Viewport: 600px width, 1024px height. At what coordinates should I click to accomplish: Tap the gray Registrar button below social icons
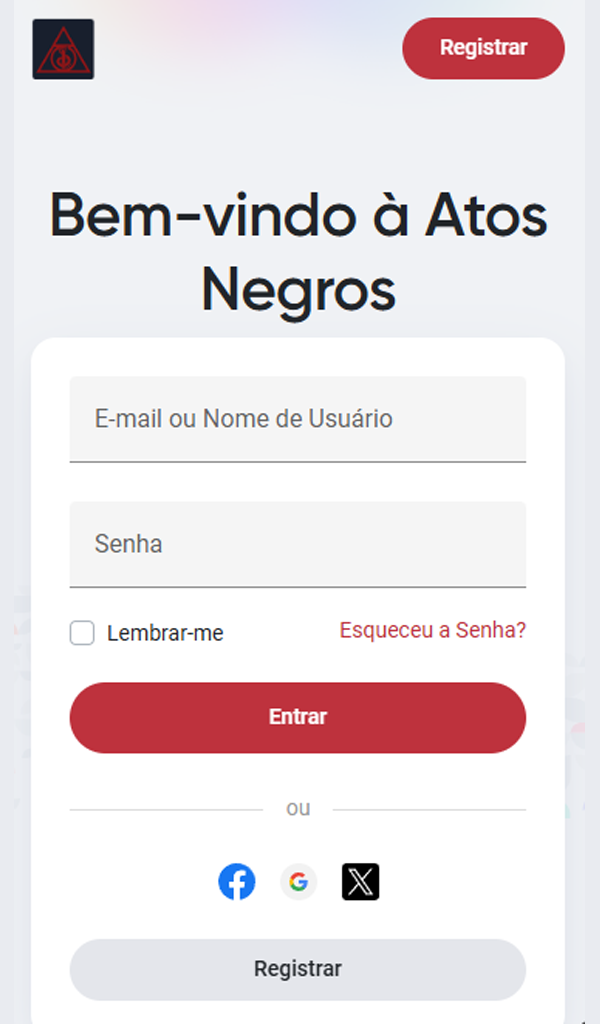click(x=298, y=969)
